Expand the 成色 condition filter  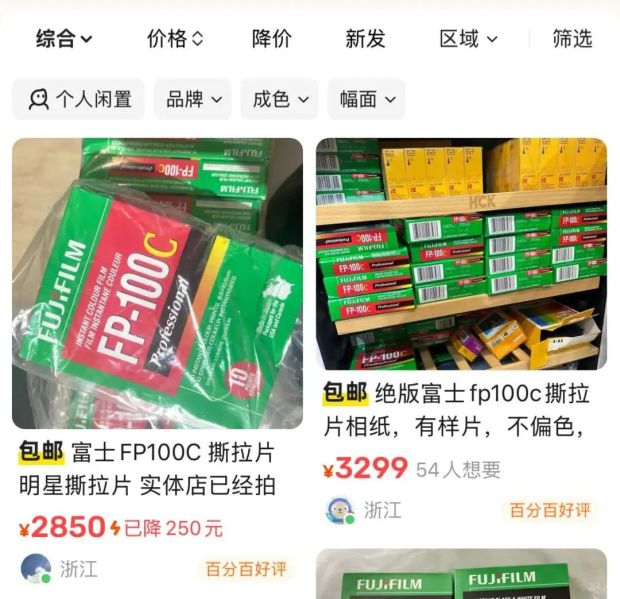[x=280, y=99]
